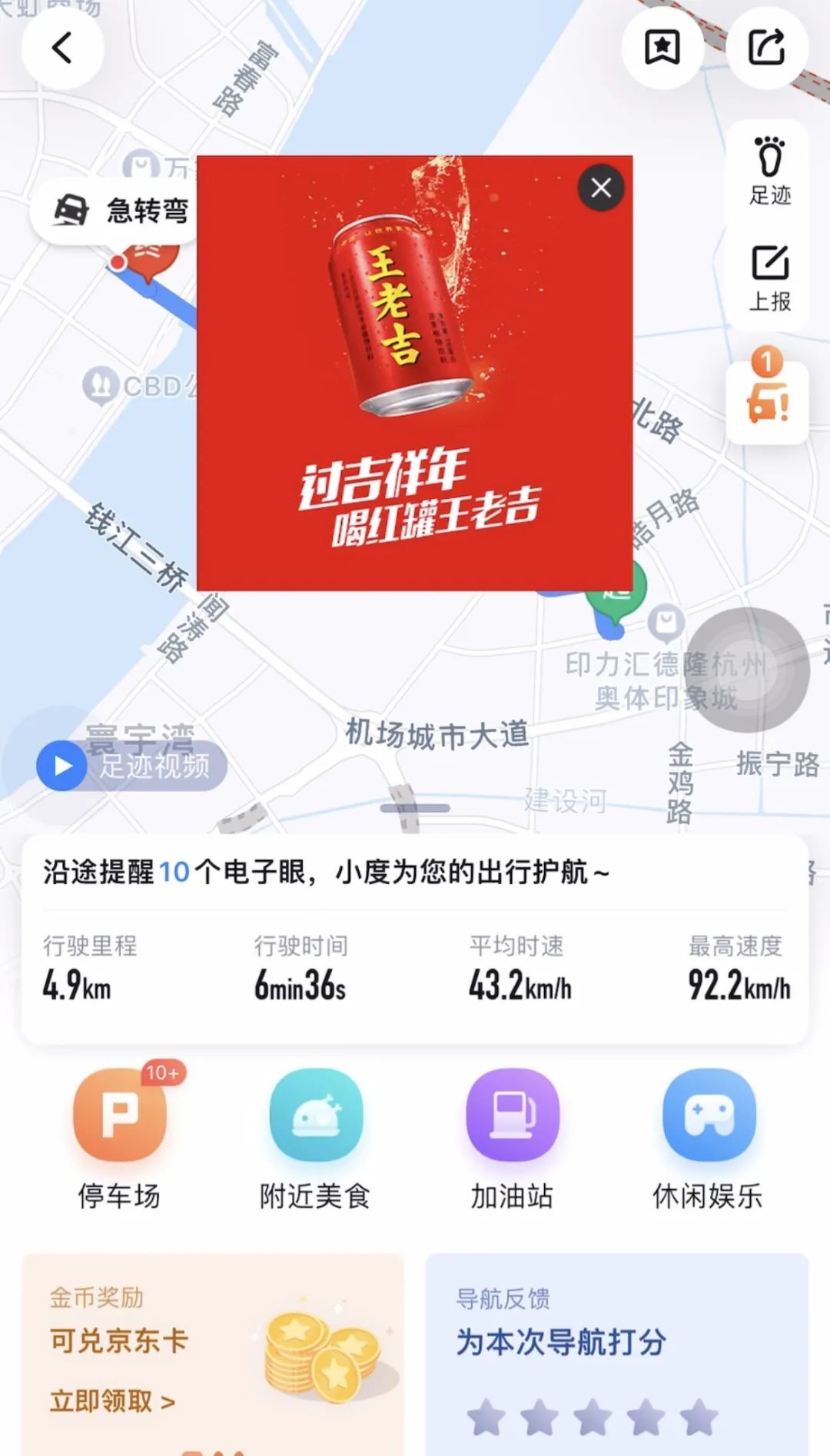Bookmark this trip with the star icon
Viewport: 830px width, 1456px height.
662,48
